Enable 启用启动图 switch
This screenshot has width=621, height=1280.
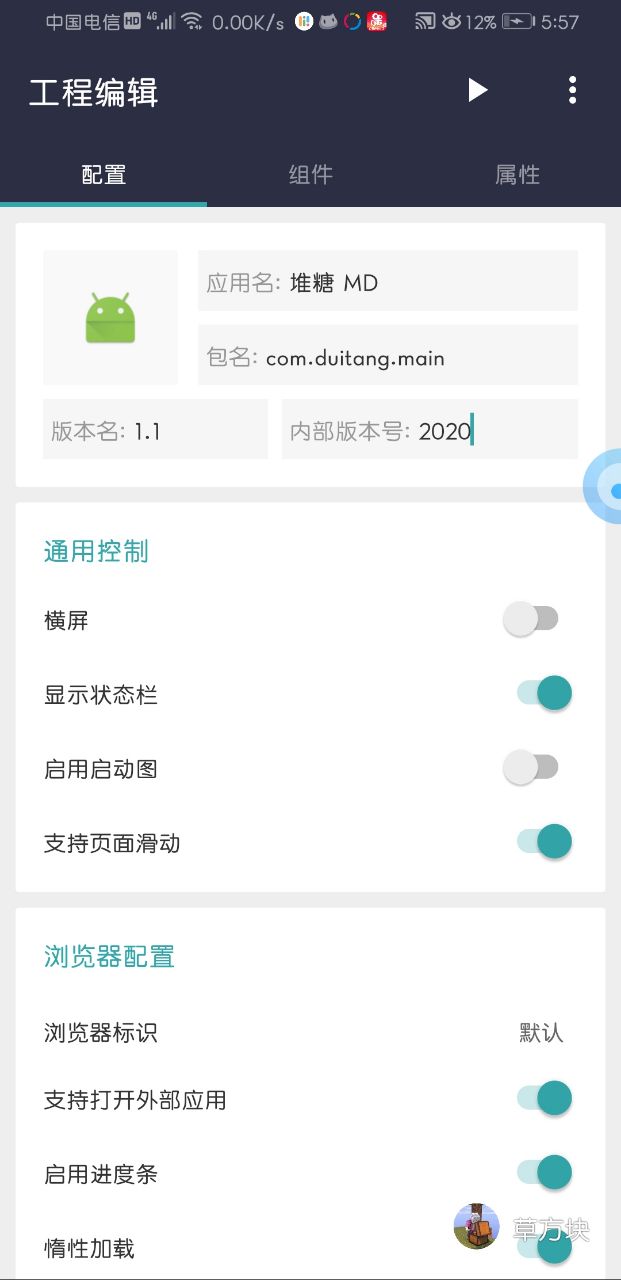[531, 769]
